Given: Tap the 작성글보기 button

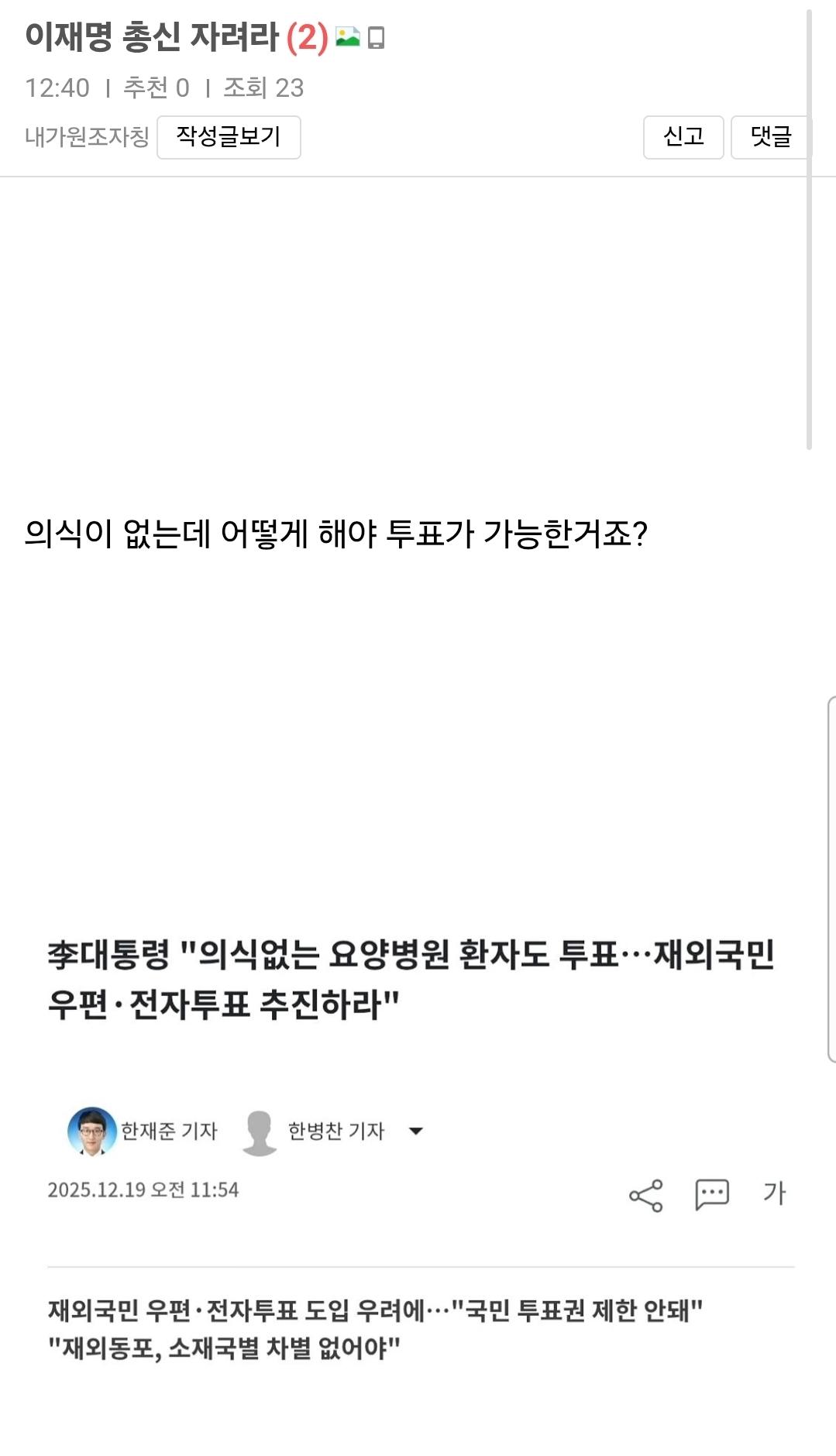Looking at the screenshot, I should click(229, 137).
